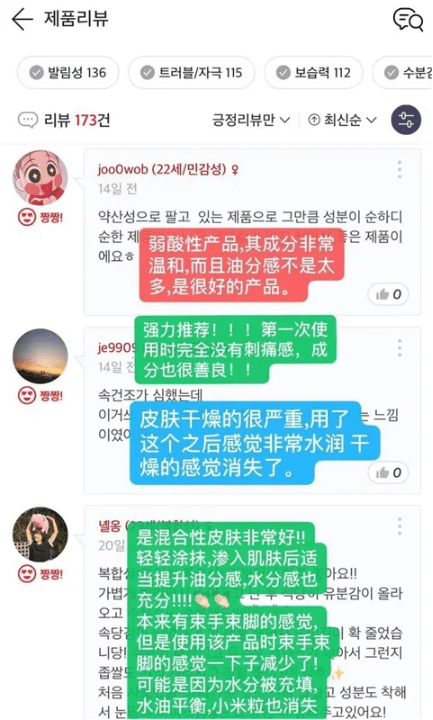Open the round filter settings button
Viewport: 433px width, 720px height.
pos(406,120)
